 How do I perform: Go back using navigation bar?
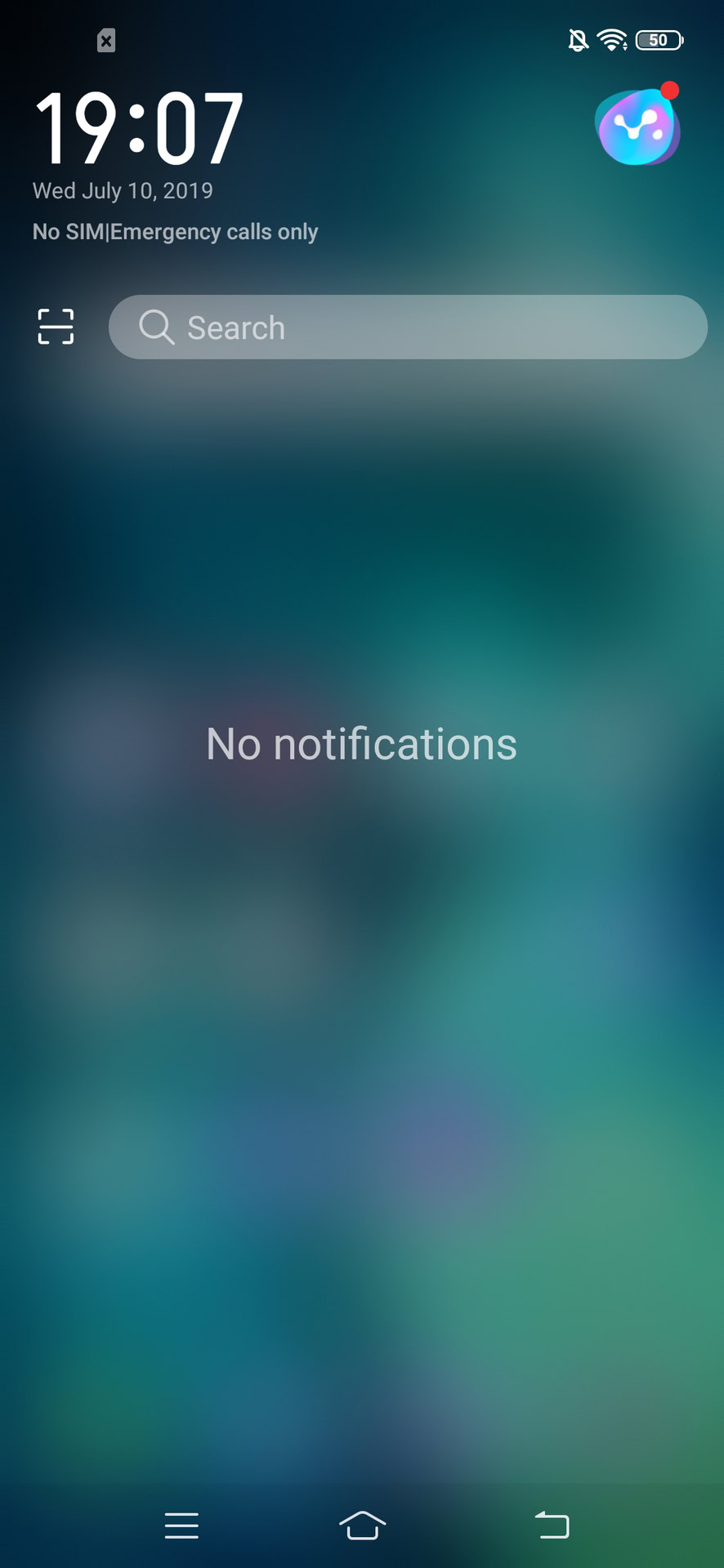pos(552,1525)
